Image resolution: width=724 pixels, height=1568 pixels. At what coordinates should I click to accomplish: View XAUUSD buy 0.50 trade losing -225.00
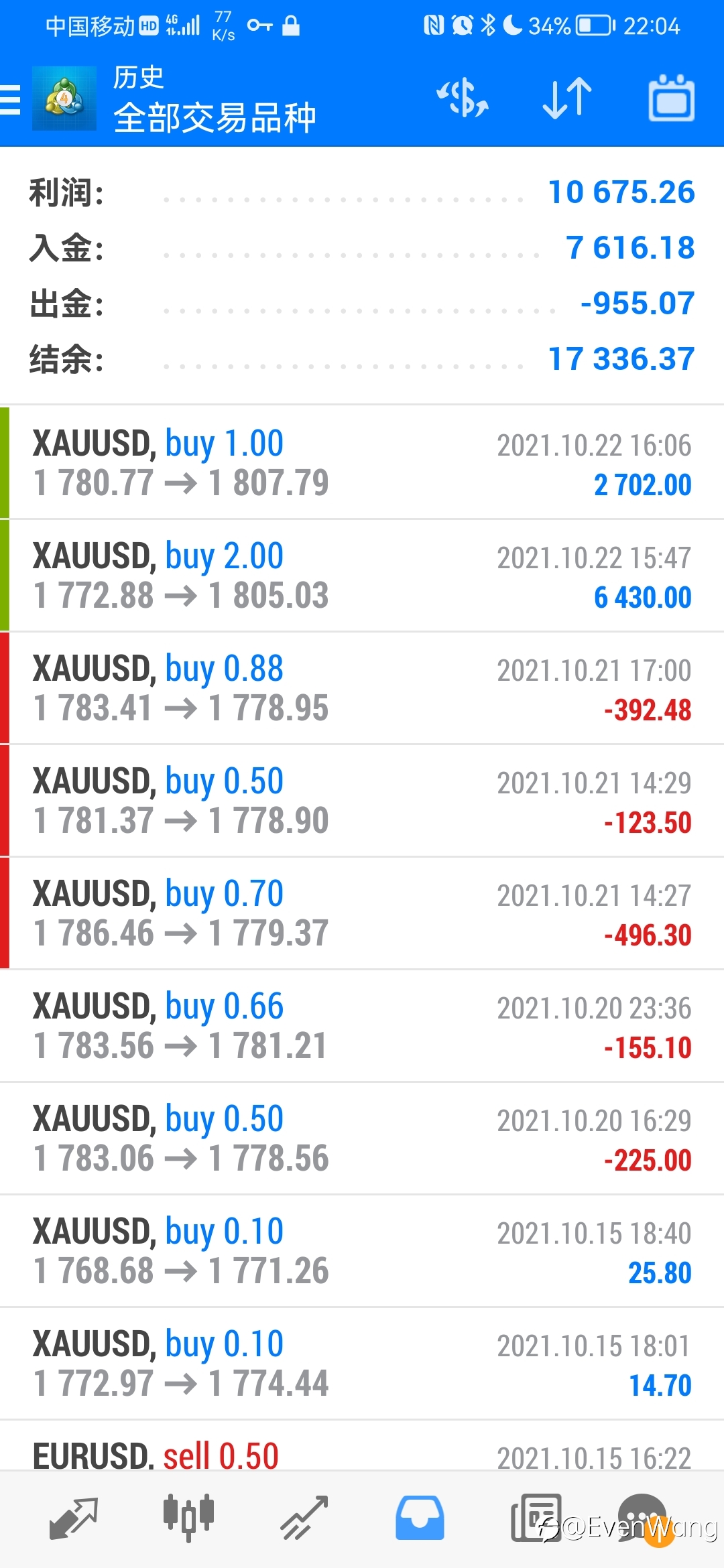point(362,1138)
